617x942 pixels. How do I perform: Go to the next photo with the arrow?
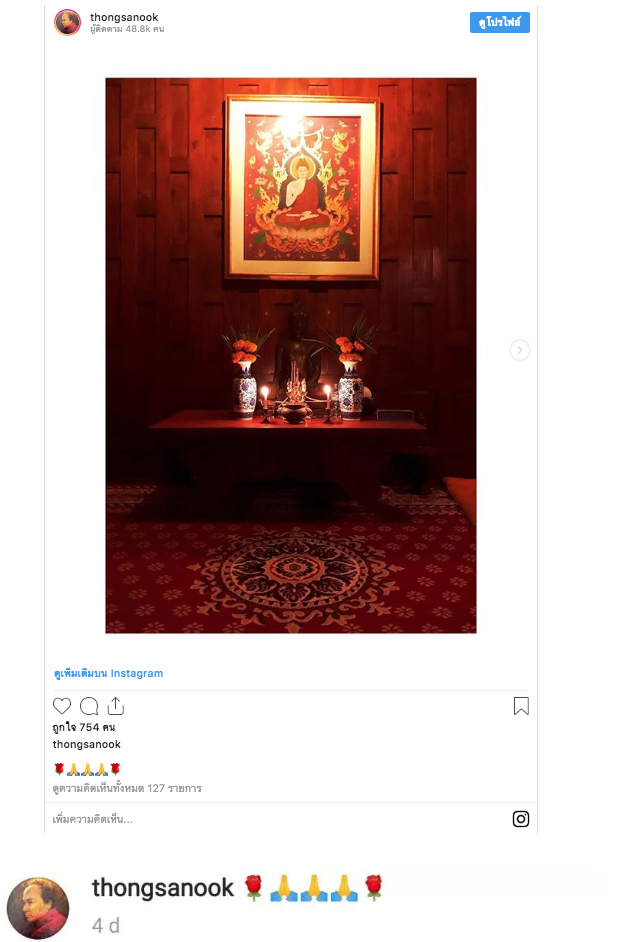pos(519,350)
